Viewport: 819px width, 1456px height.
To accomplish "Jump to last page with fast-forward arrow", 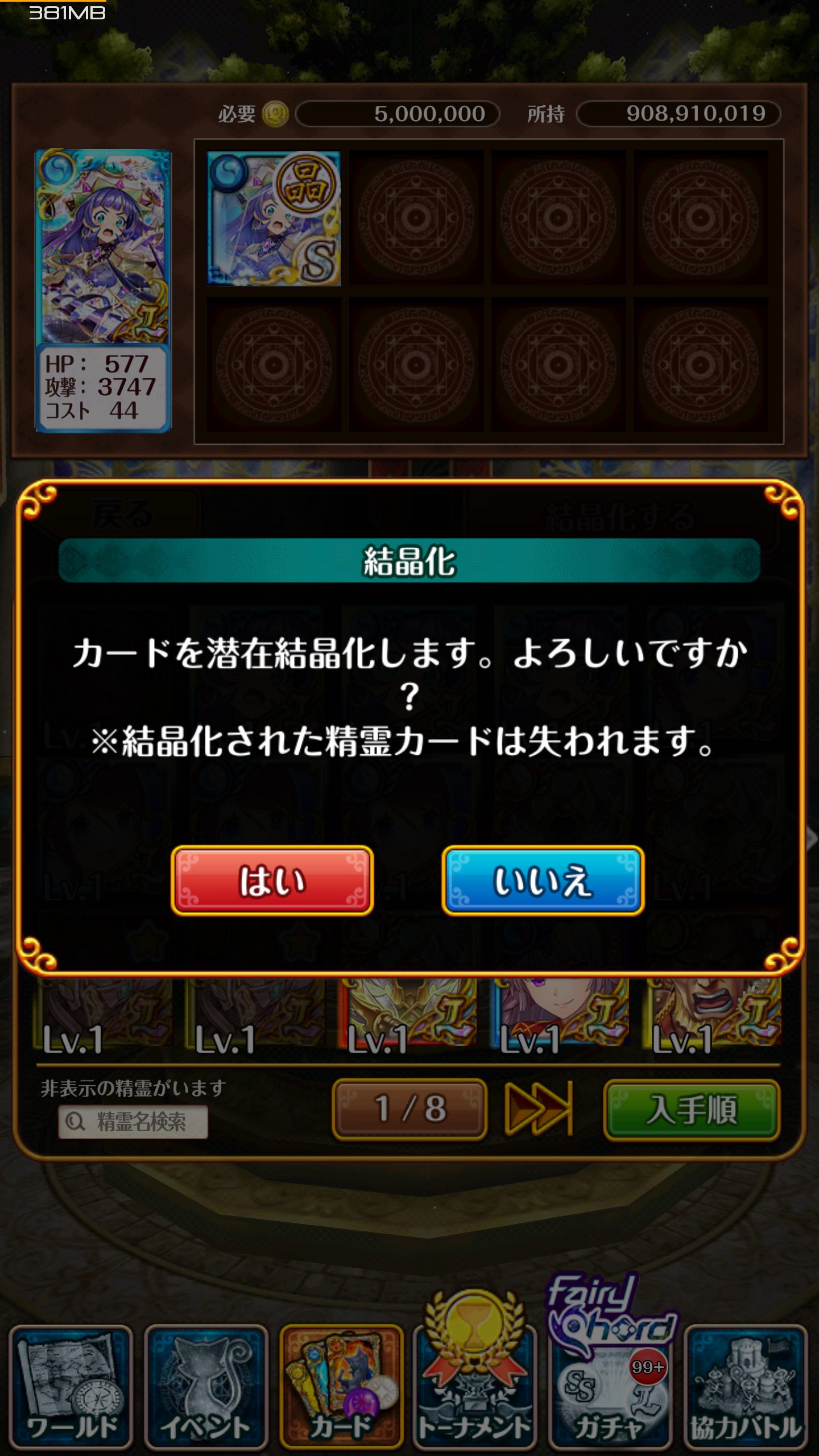I will coord(538,1109).
